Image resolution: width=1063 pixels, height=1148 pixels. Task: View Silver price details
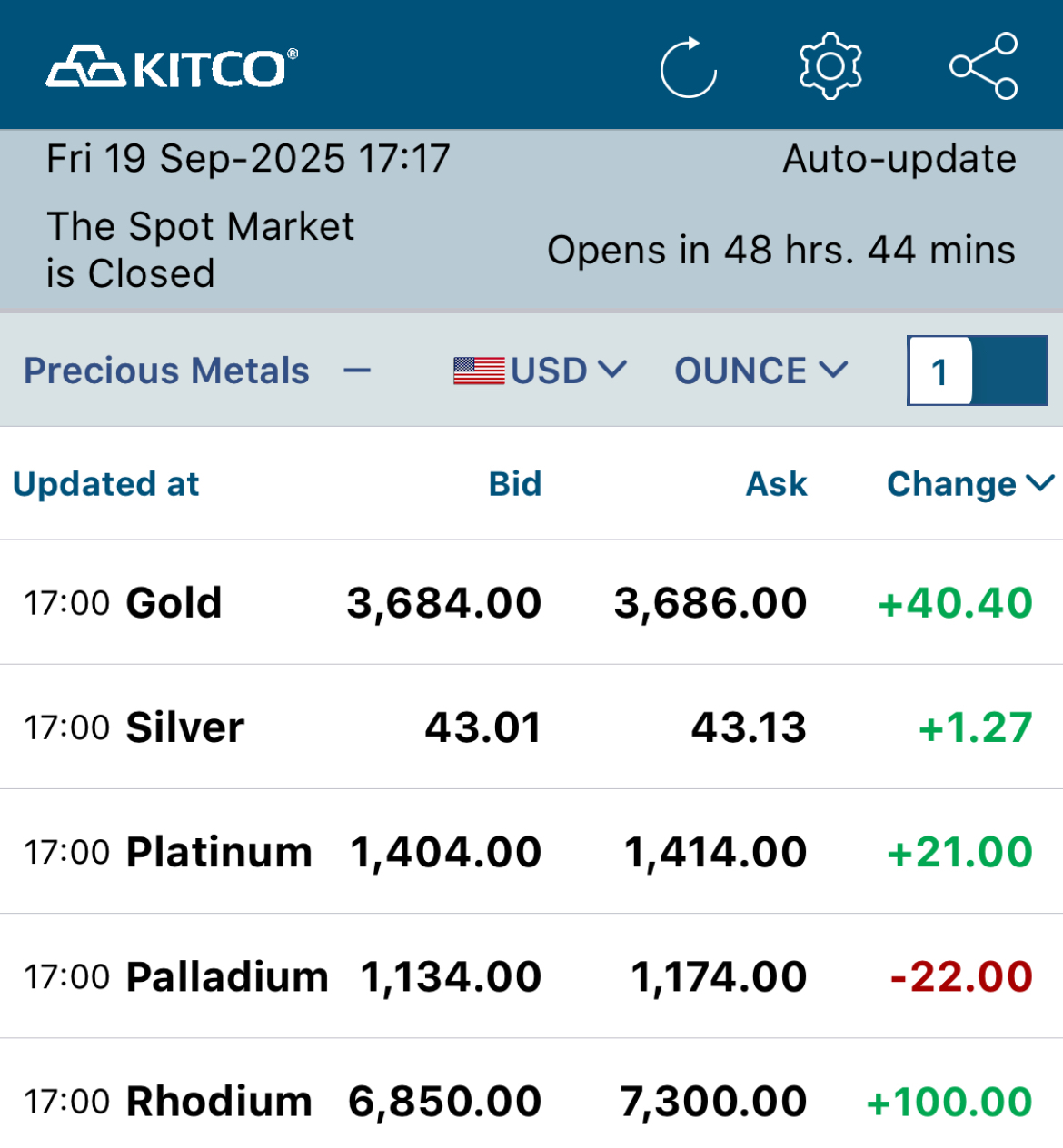click(531, 727)
